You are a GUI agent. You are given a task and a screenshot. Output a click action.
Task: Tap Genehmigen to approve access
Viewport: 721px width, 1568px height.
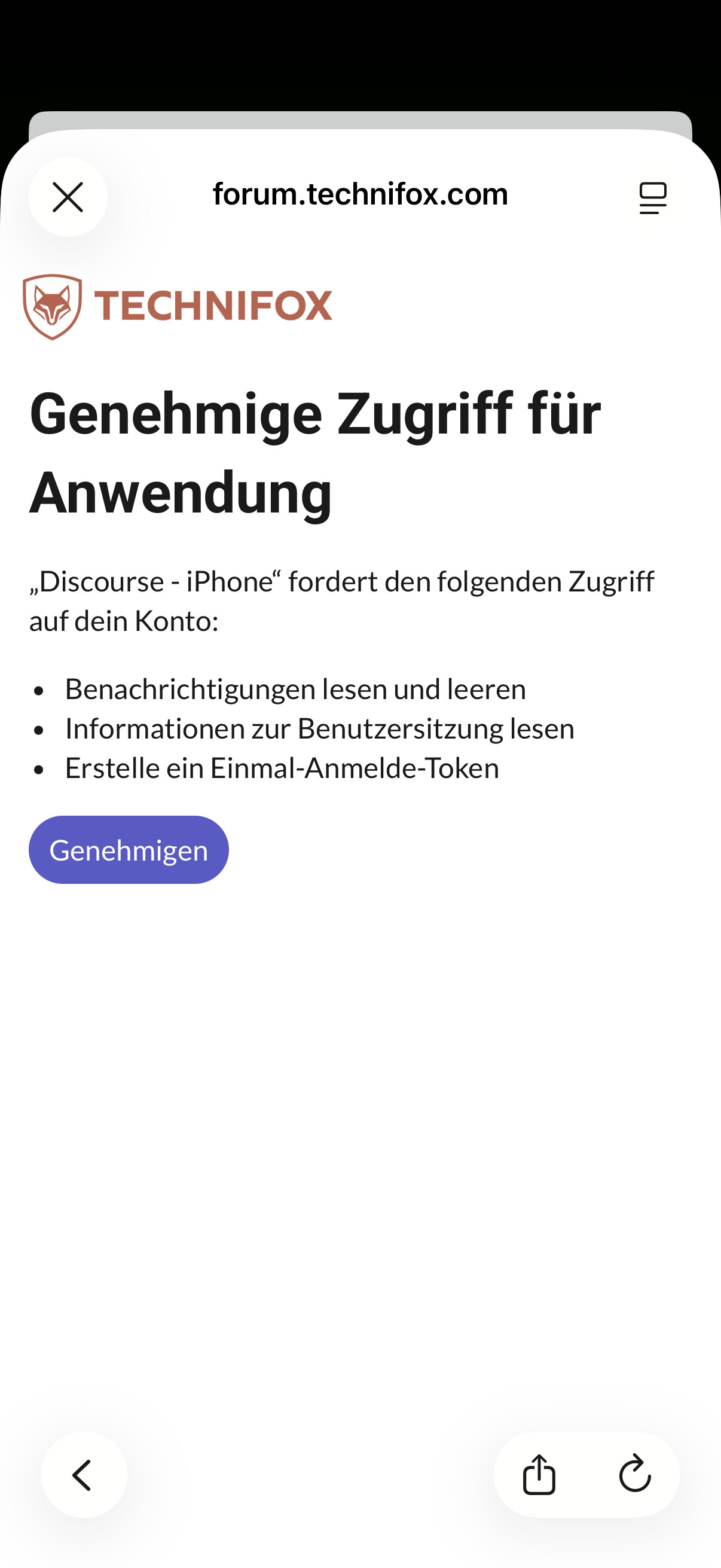pyautogui.click(x=129, y=850)
